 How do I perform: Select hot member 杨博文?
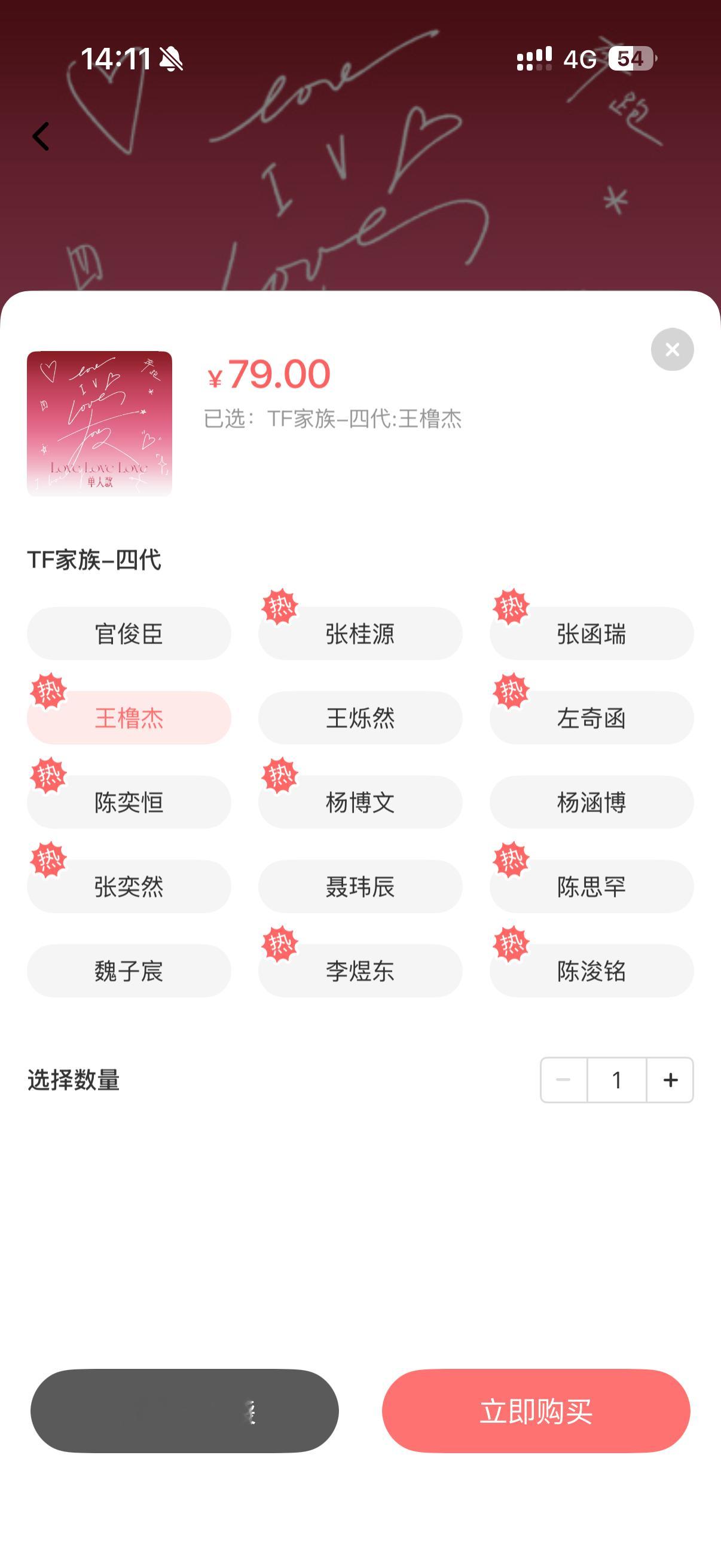pos(360,803)
